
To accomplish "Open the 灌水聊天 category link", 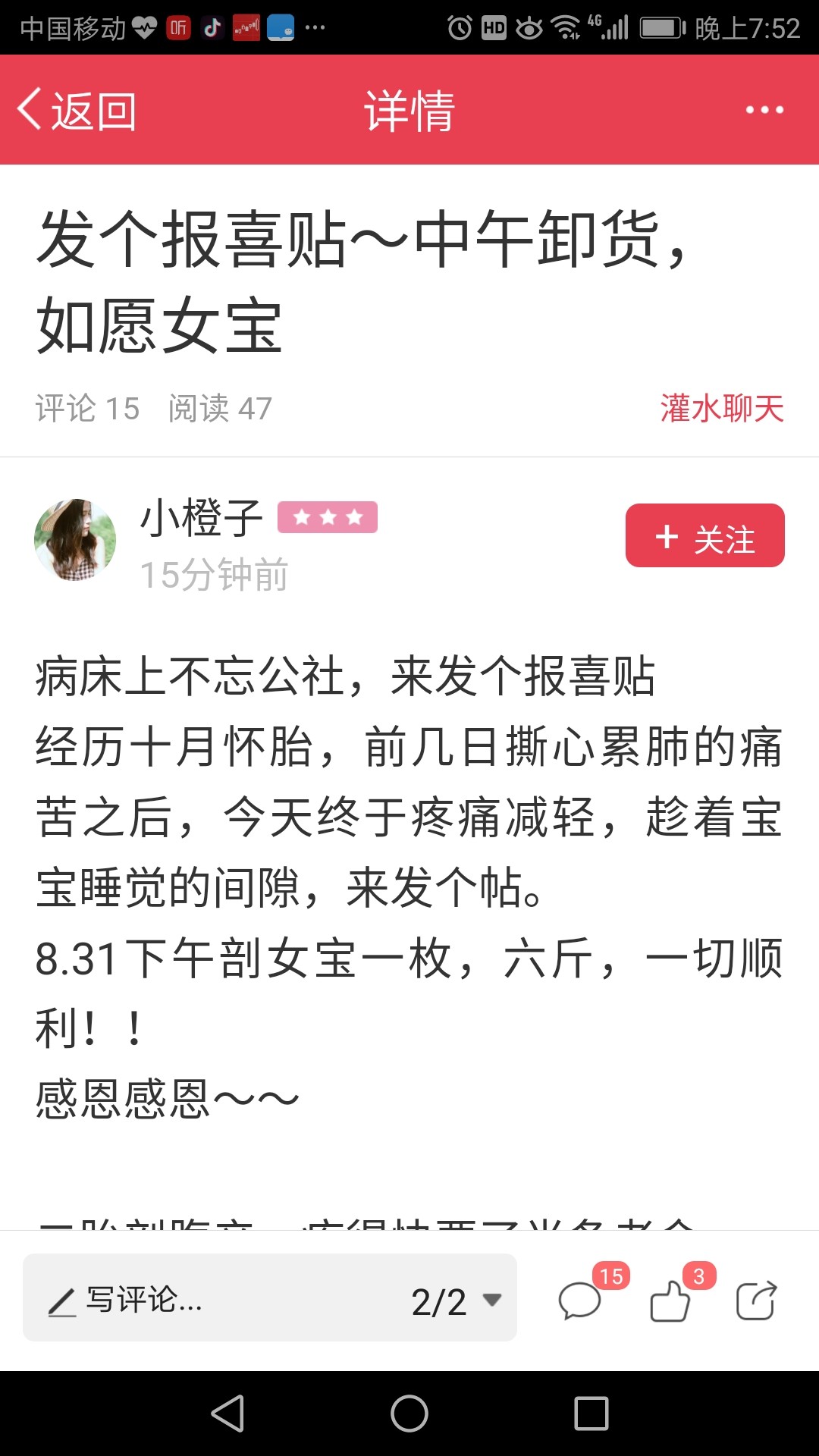I will (x=722, y=409).
